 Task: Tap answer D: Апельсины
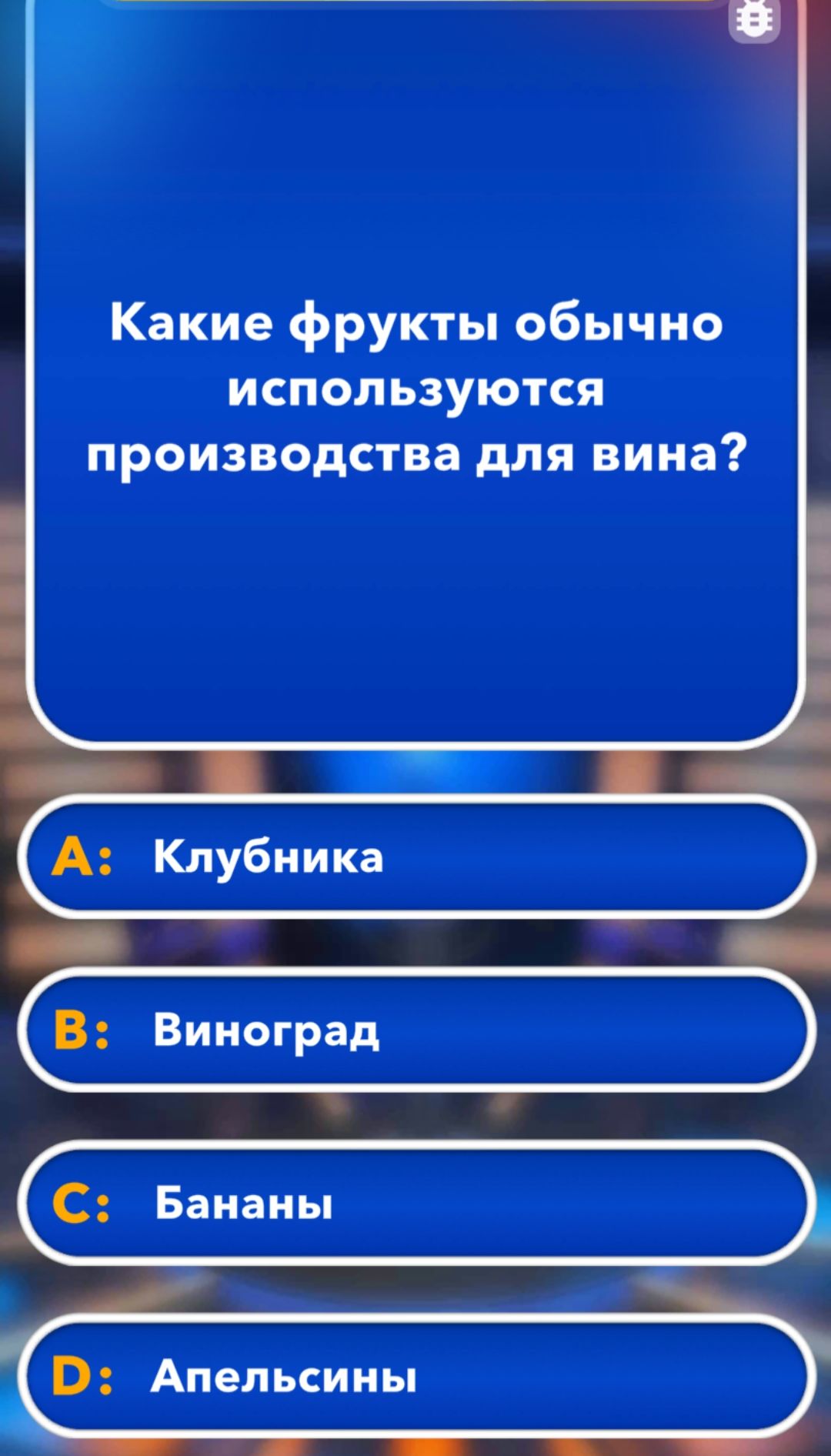click(x=415, y=1376)
